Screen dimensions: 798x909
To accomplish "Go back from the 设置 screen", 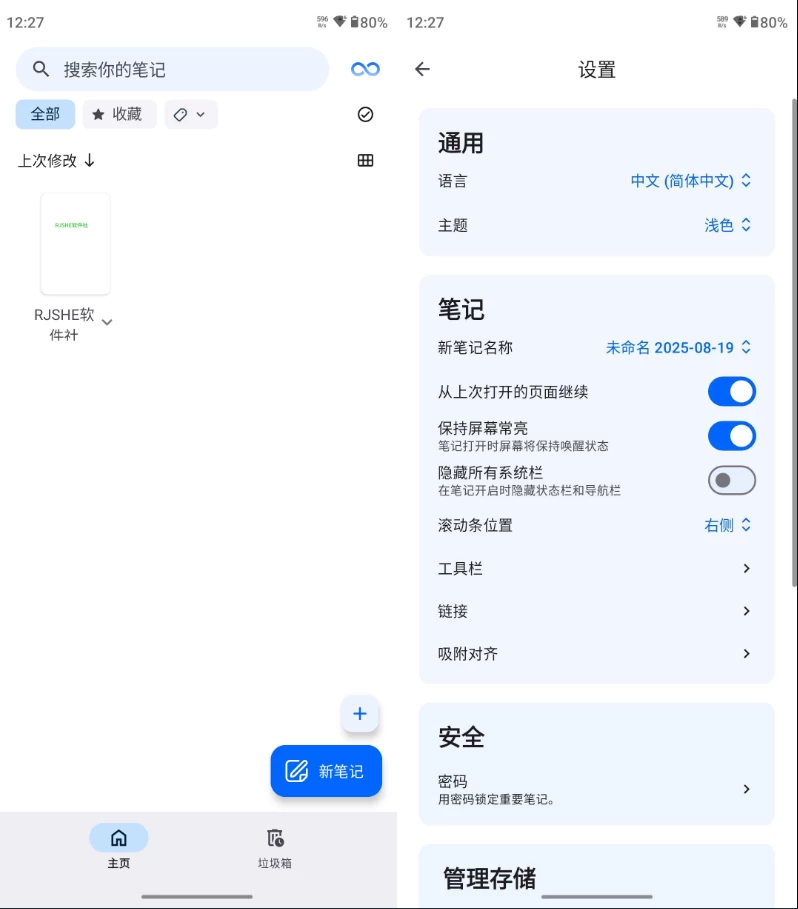I will coord(422,69).
